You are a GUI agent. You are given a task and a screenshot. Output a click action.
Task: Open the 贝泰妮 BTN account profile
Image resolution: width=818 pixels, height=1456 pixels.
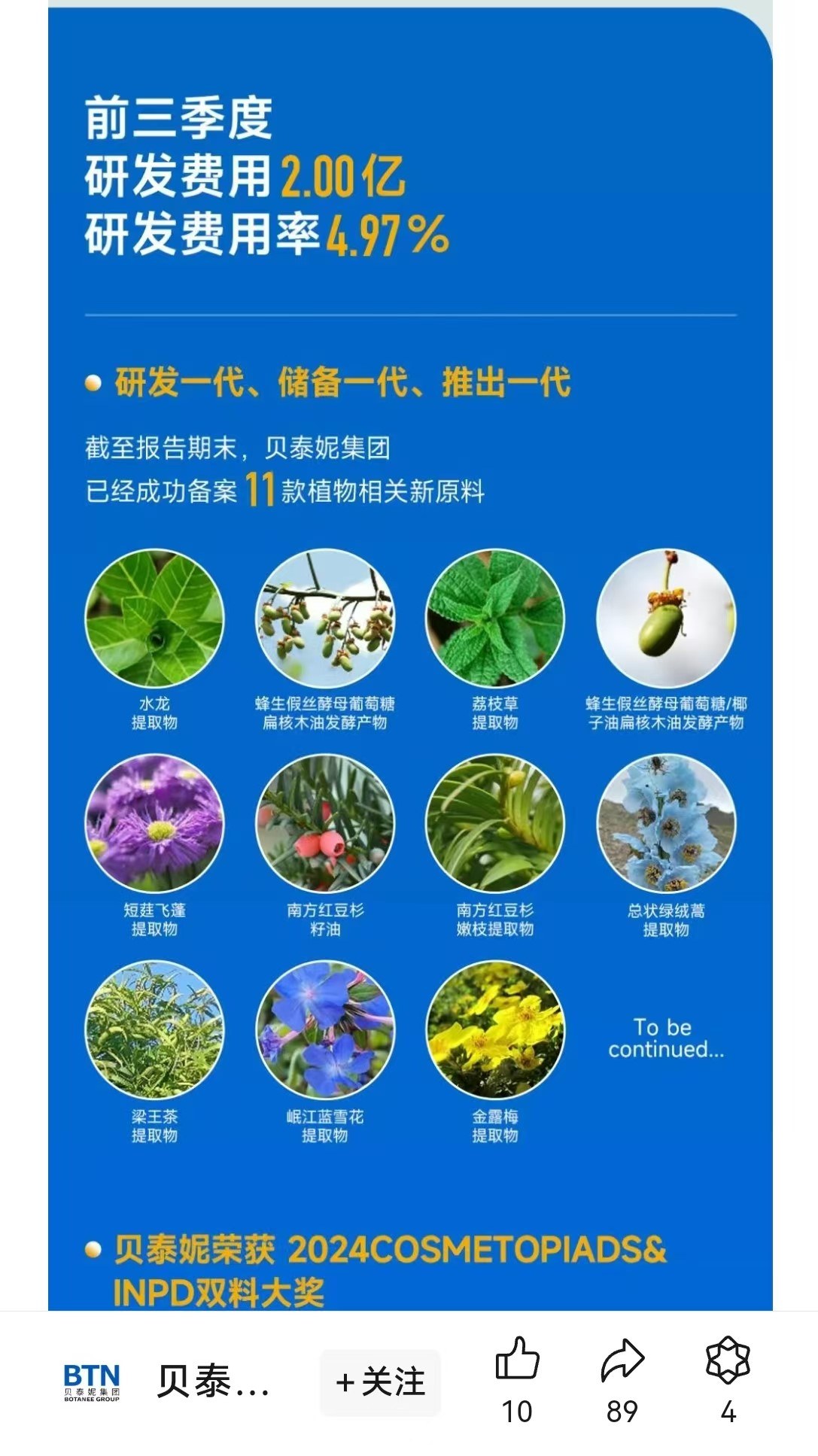92,1382
